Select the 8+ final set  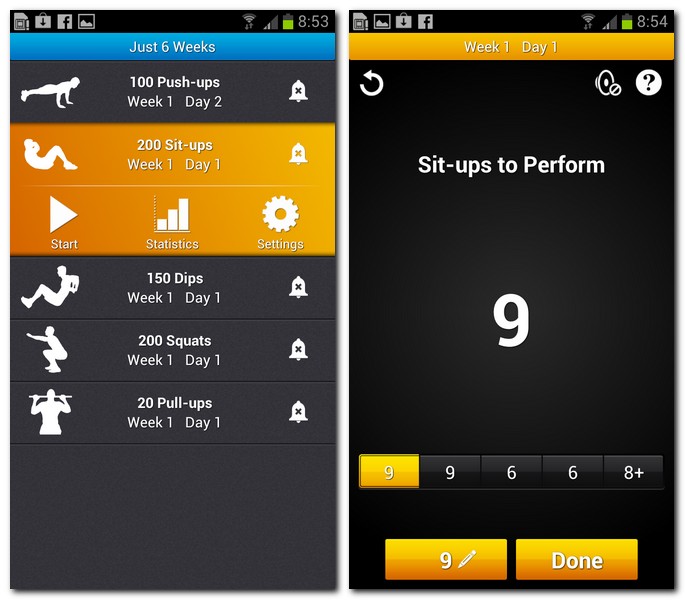pyautogui.click(x=633, y=473)
